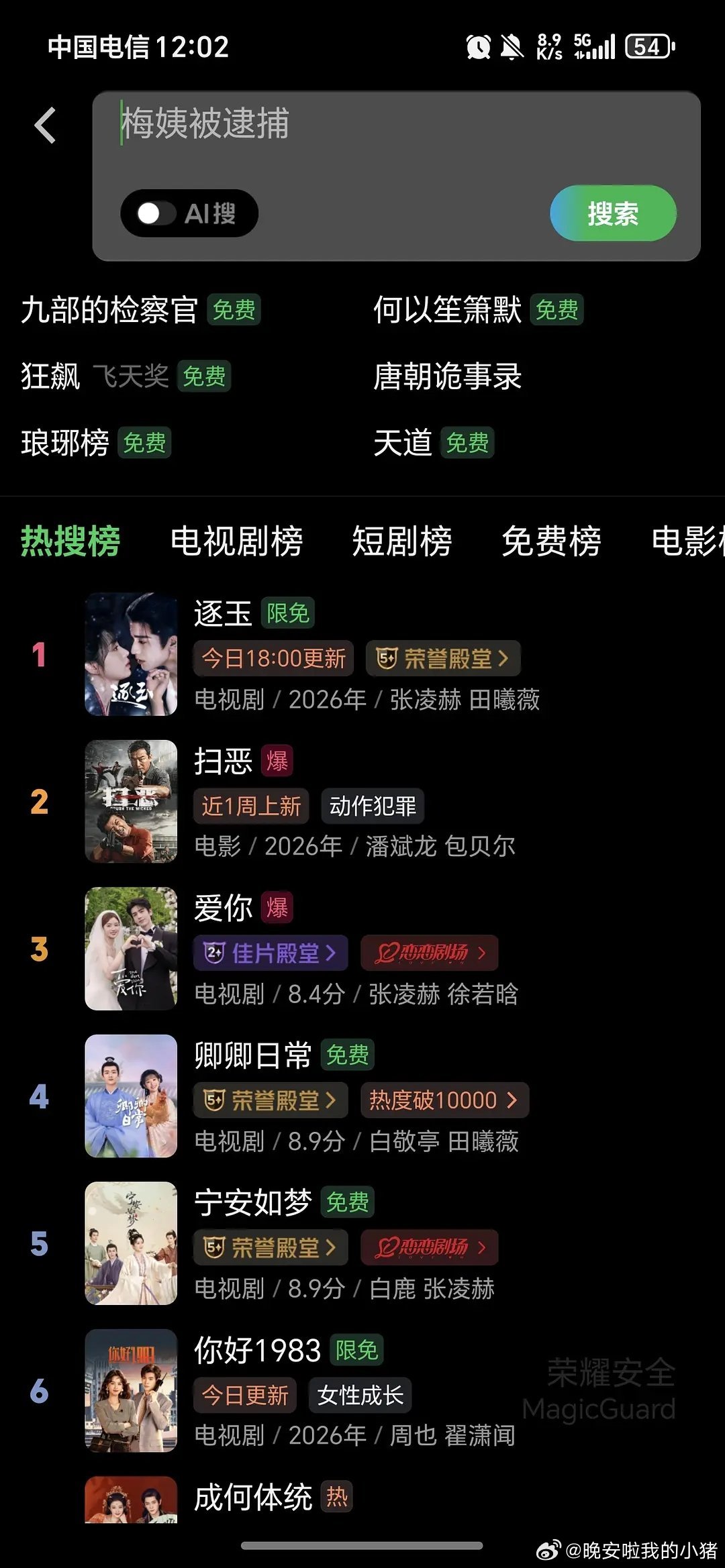Tap the 恋恋剧场 badge on 宁安如梦
This screenshot has width=725, height=1568.
click(428, 1247)
